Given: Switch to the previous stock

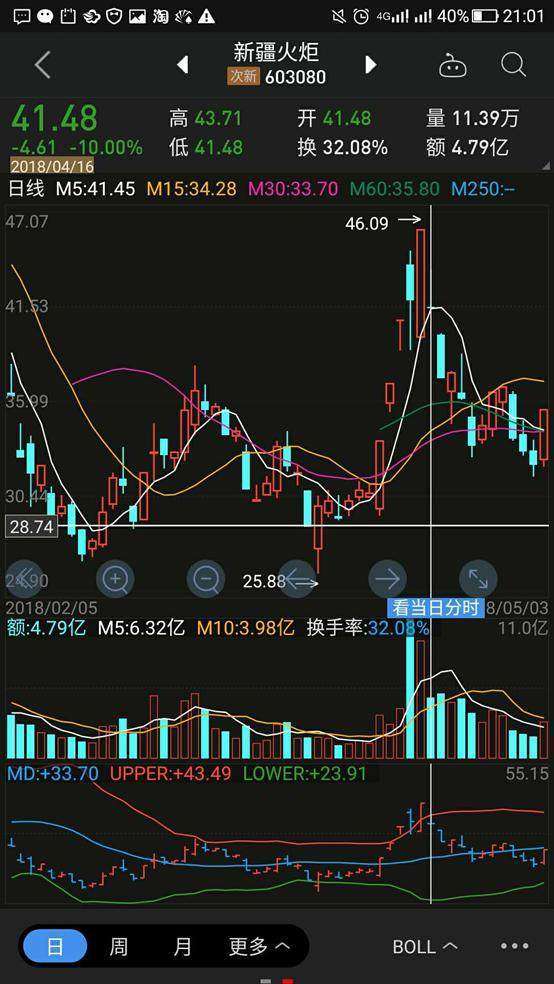Looking at the screenshot, I should click(183, 65).
